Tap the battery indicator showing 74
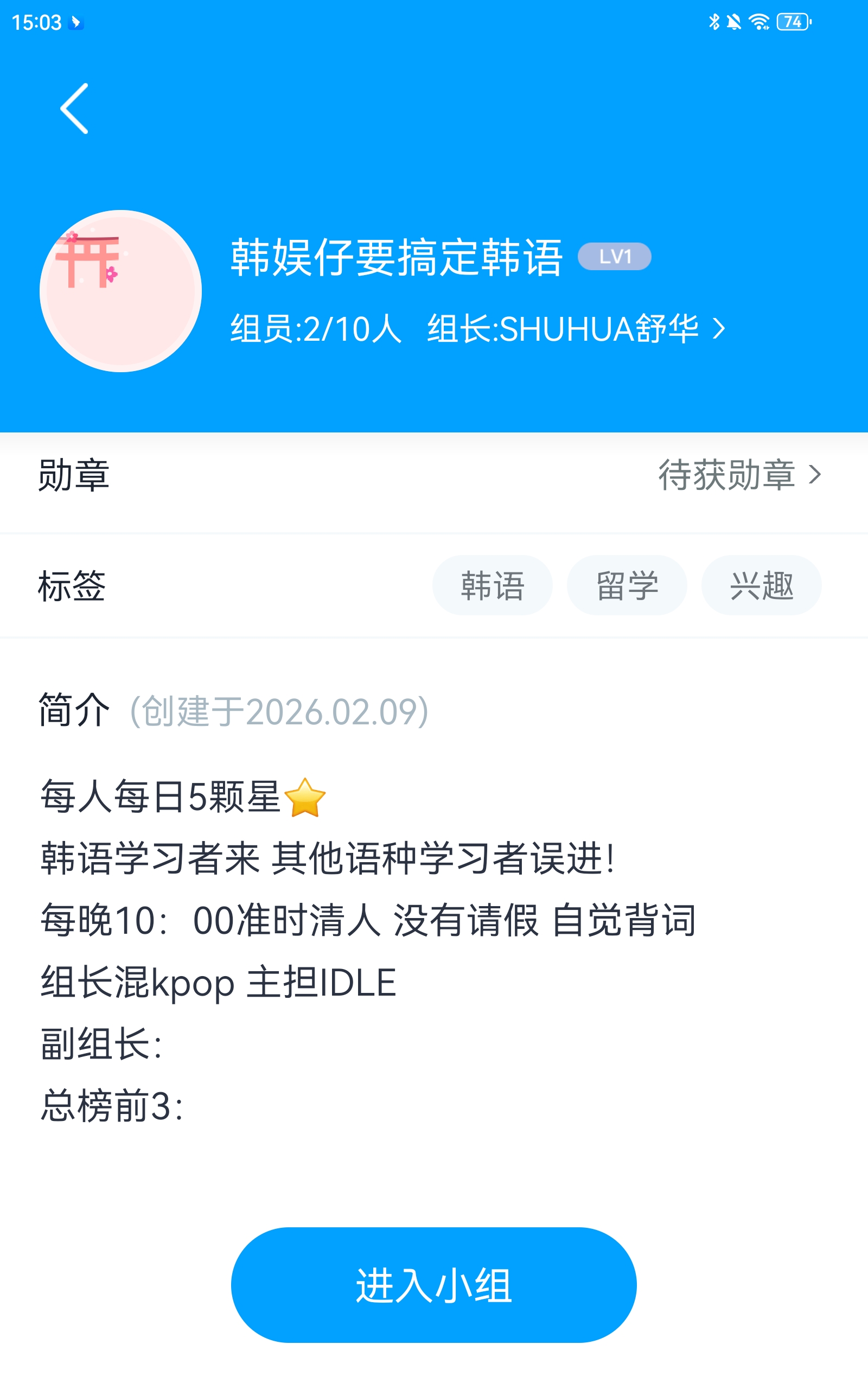Screen dimensions: 868x1389 click(x=793, y=22)
